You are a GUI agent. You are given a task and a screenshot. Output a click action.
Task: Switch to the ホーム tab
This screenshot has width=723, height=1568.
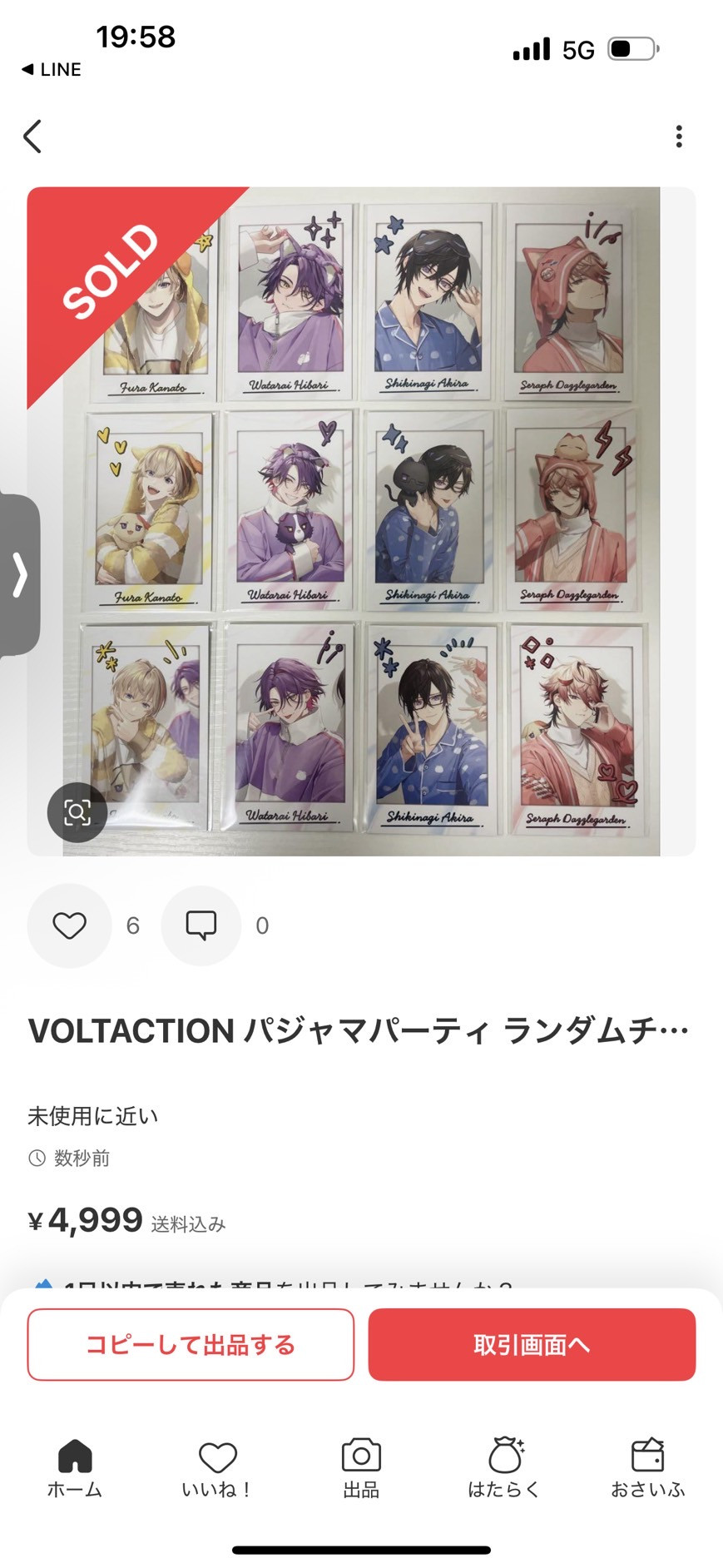click(75, 1469)
